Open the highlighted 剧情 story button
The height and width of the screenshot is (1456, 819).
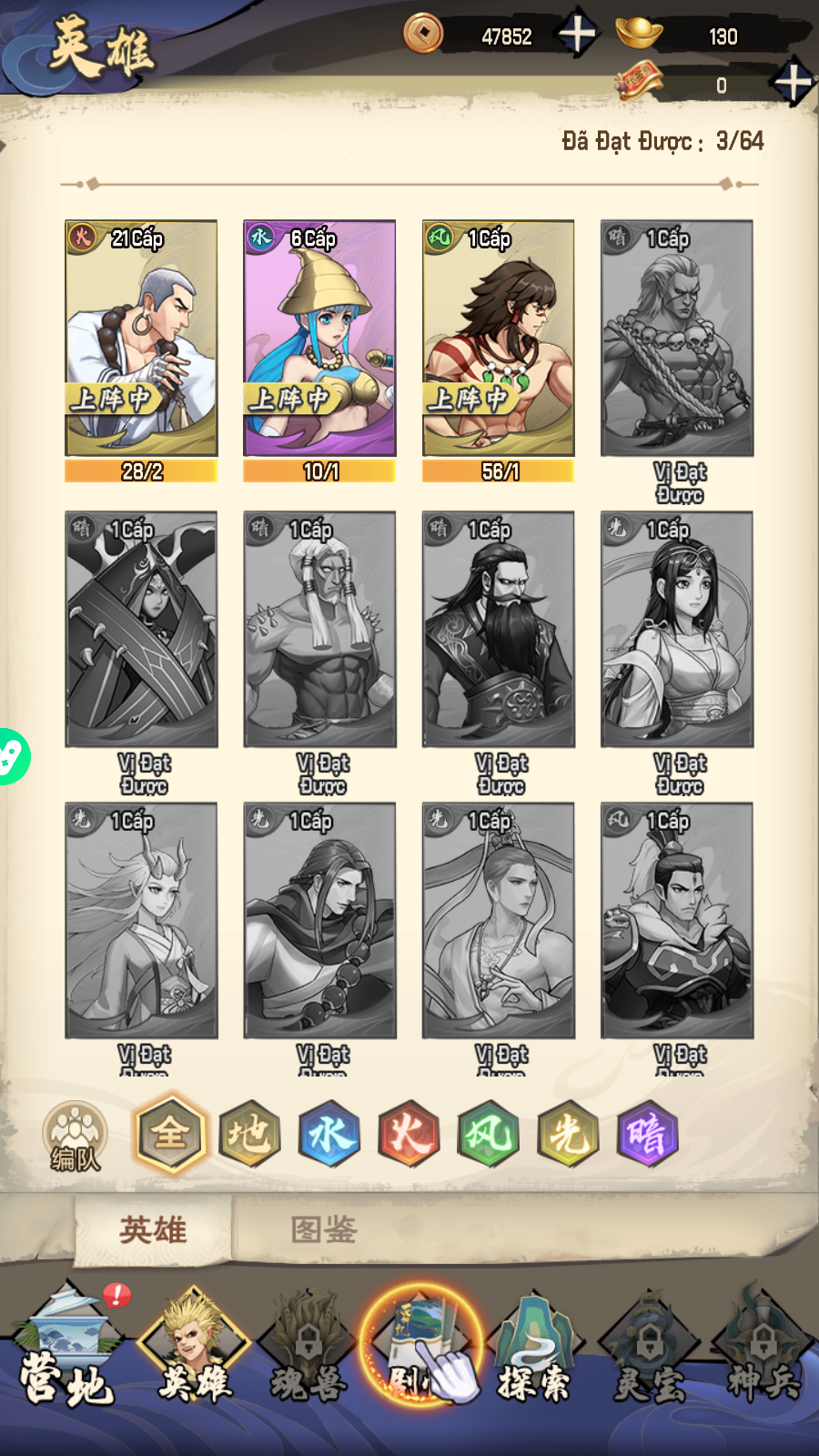point(420,1345)
